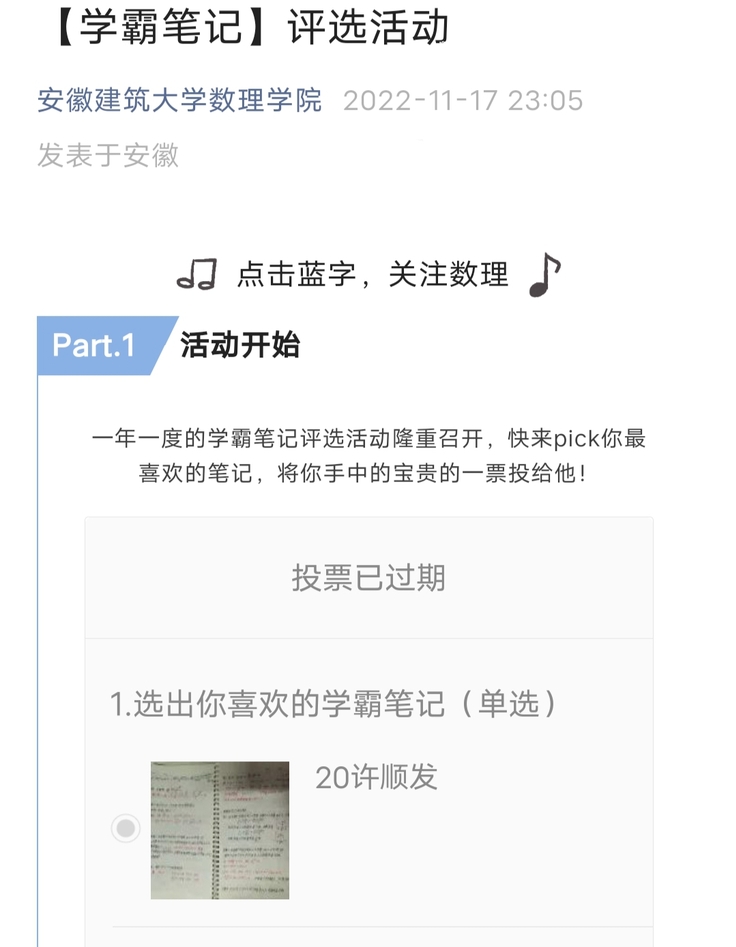Select the radio button for 20许顺发
This screenshot has width=736, height=947.
tap(125, 828)
